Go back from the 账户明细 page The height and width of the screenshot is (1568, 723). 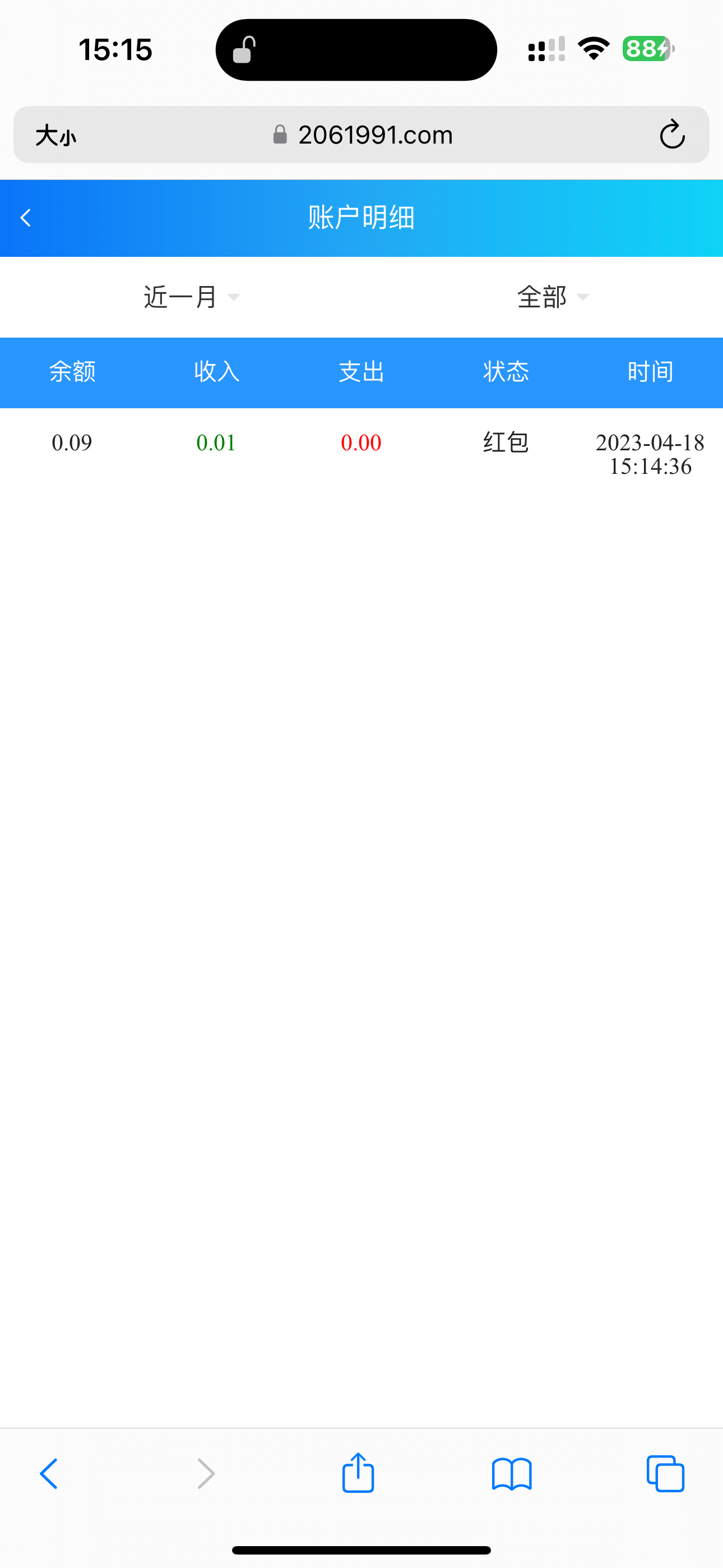coord(26,218)
